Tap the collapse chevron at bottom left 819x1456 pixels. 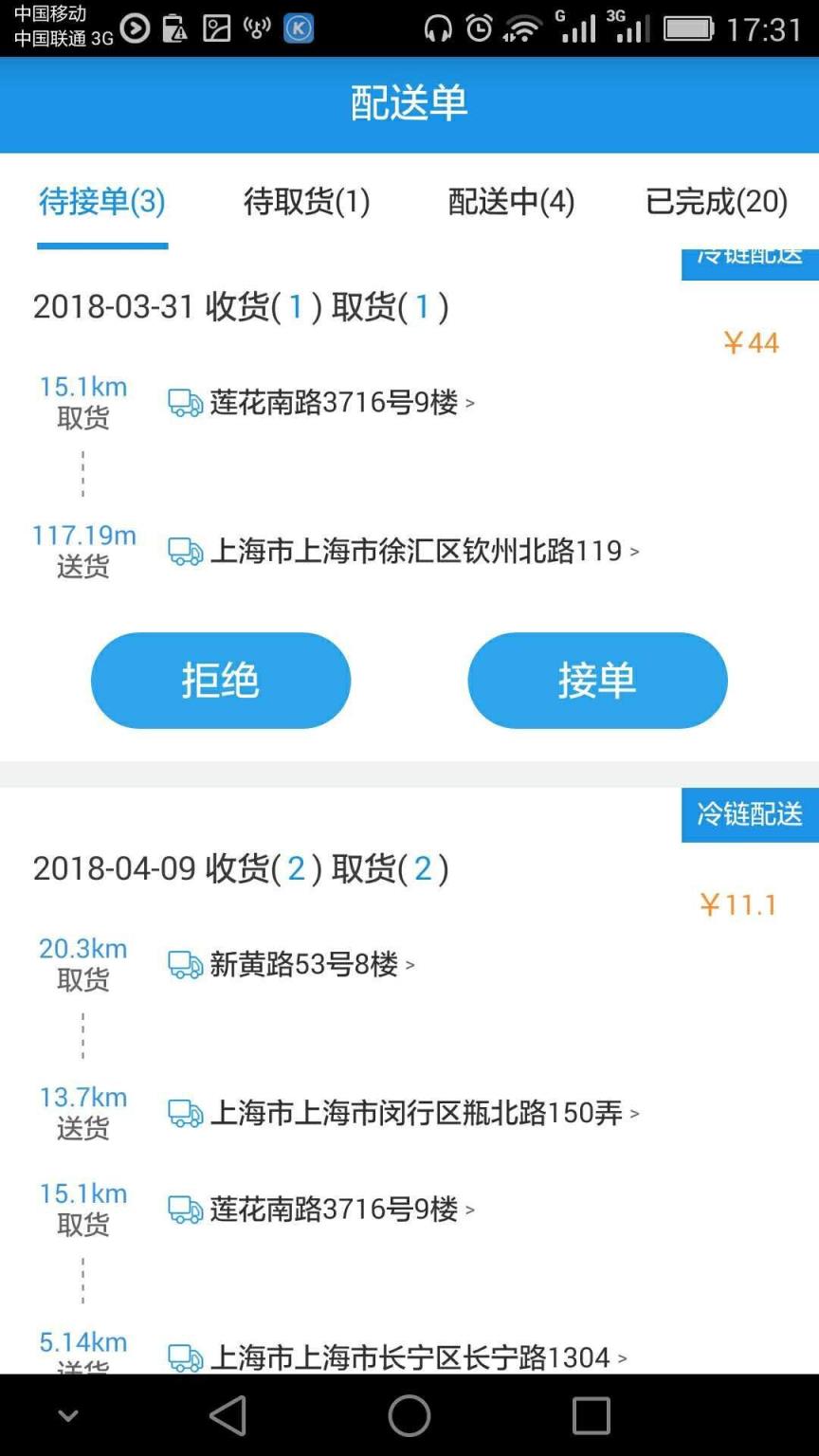tap(67, 1414)
